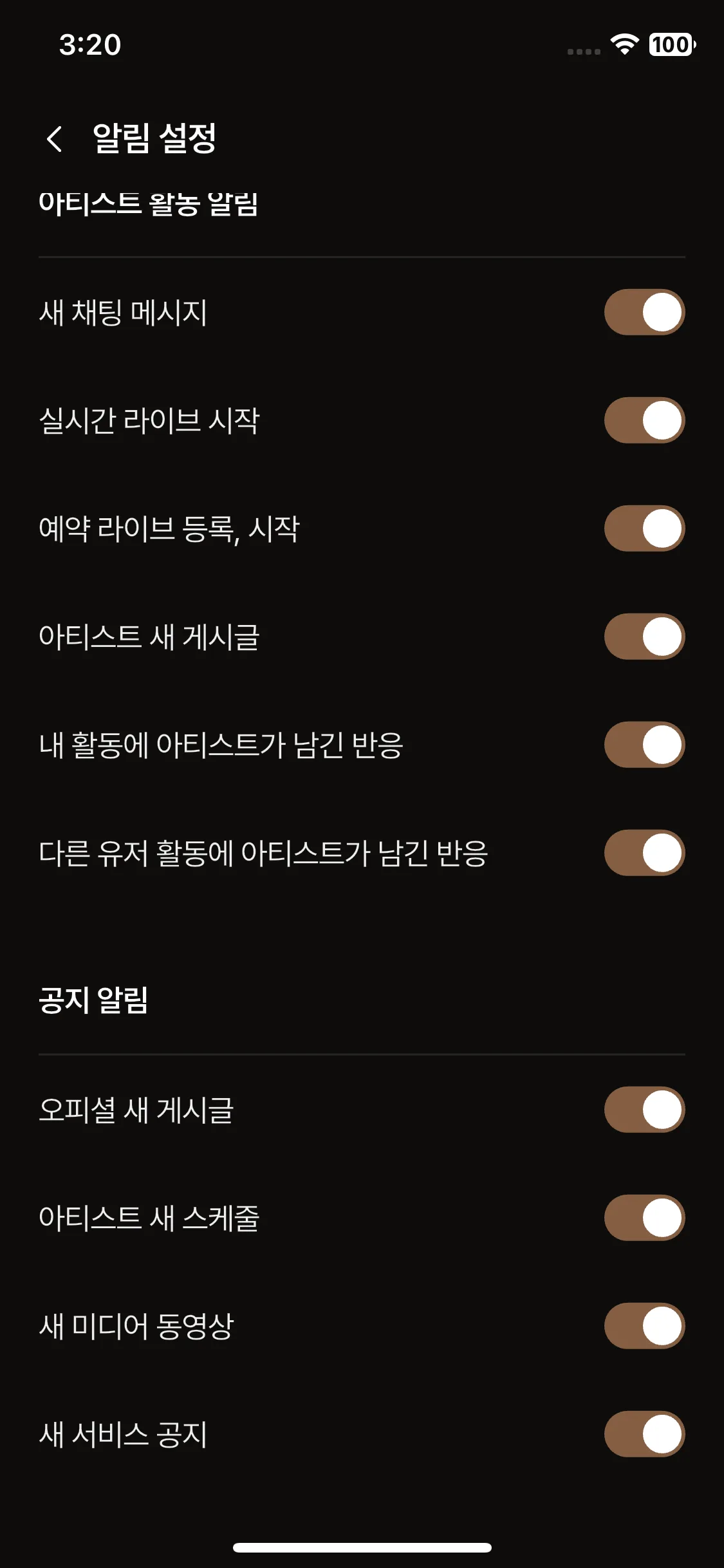Toggle 내 활동에 아티스트가 남긴 반응 switch
Screen dimensions: 724x1568
tap(644, 743)
